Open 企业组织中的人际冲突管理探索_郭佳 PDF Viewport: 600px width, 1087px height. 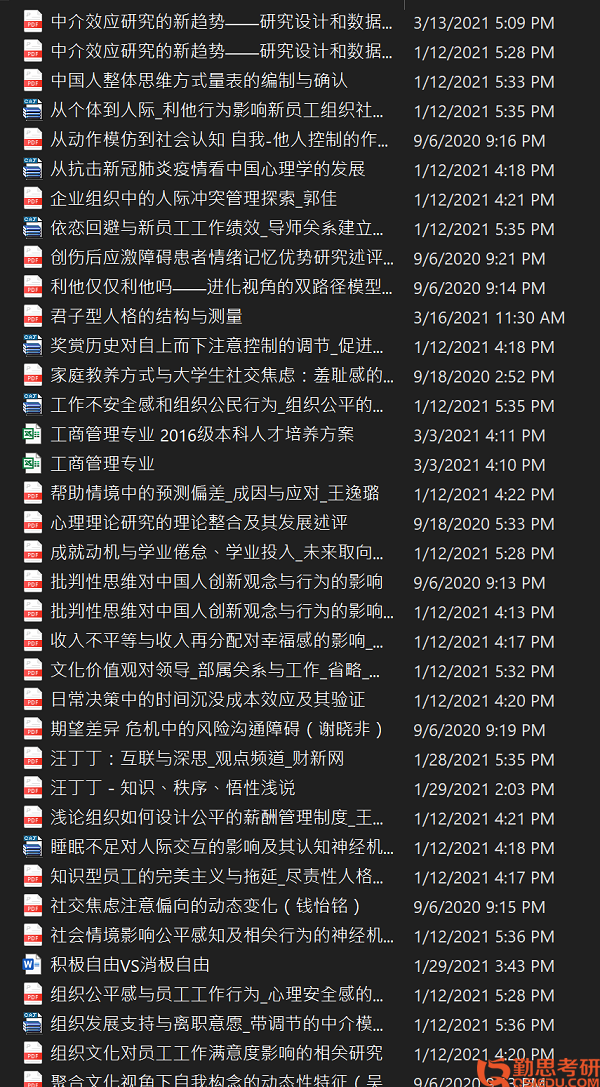(193, 199)
